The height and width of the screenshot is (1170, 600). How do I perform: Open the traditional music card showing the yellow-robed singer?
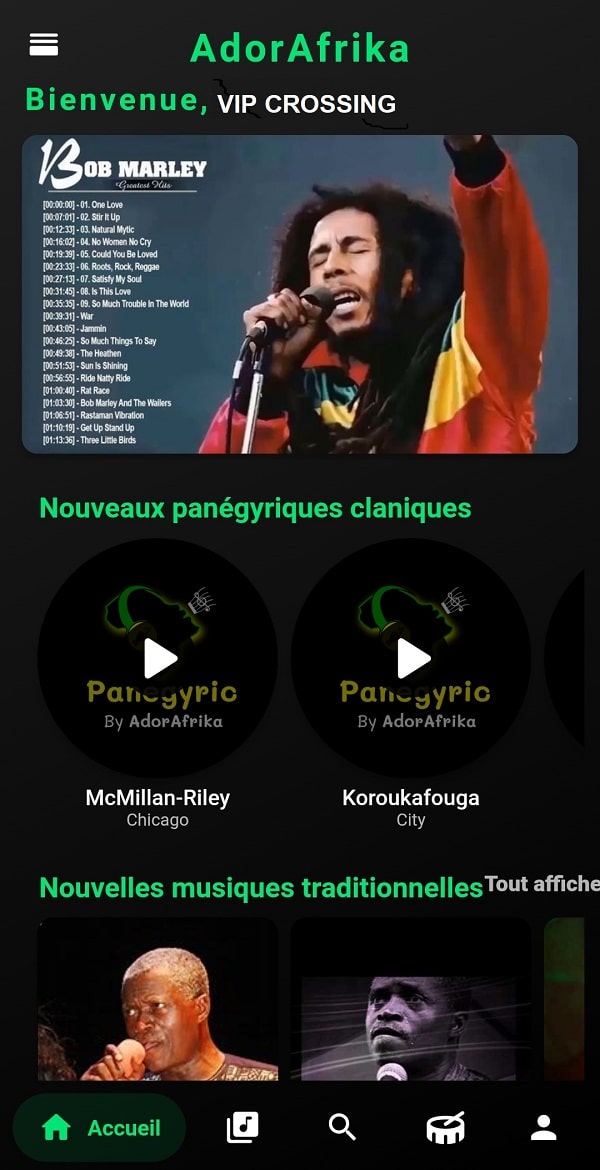pyautogui.click(x=158, y=1000)
